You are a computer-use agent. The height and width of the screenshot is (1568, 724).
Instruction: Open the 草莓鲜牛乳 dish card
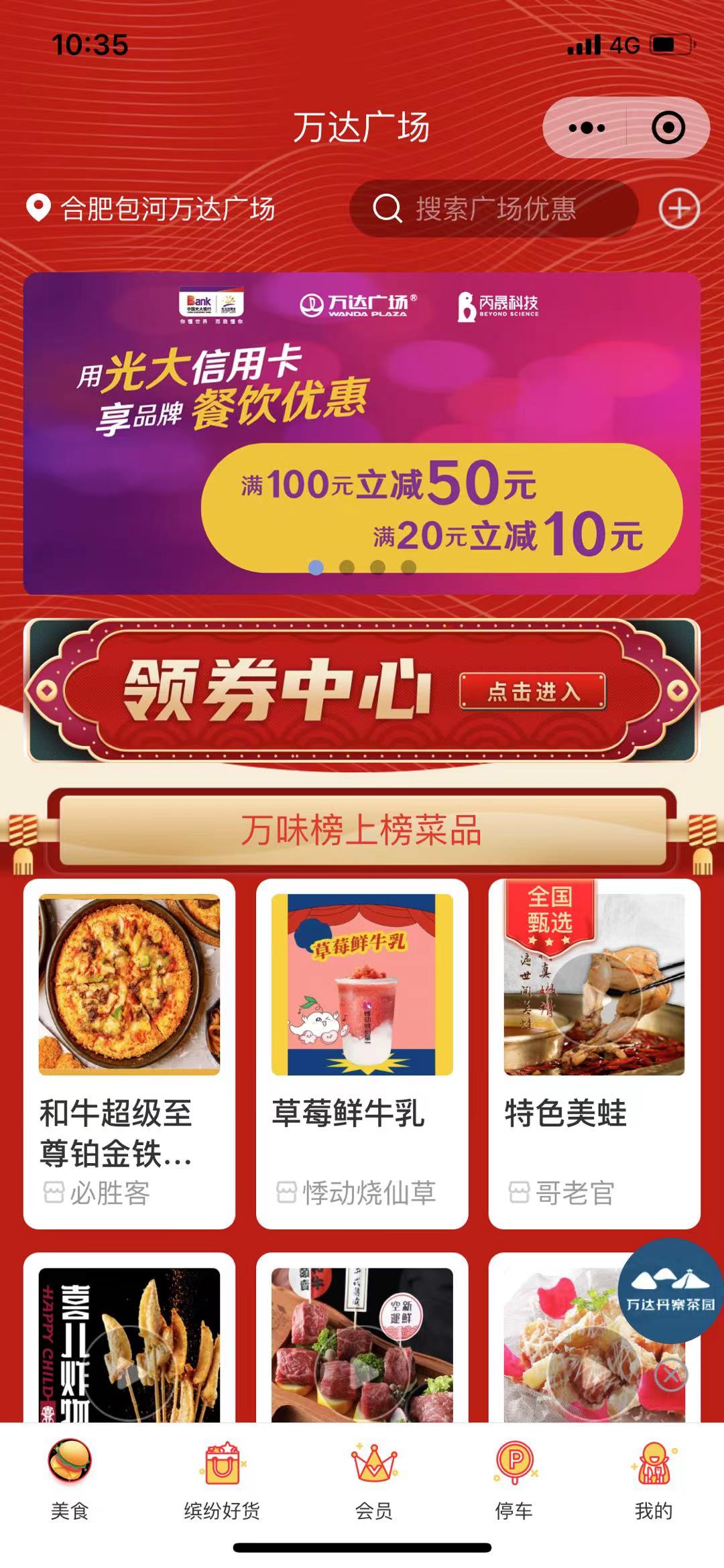(x=362, y=1052)
